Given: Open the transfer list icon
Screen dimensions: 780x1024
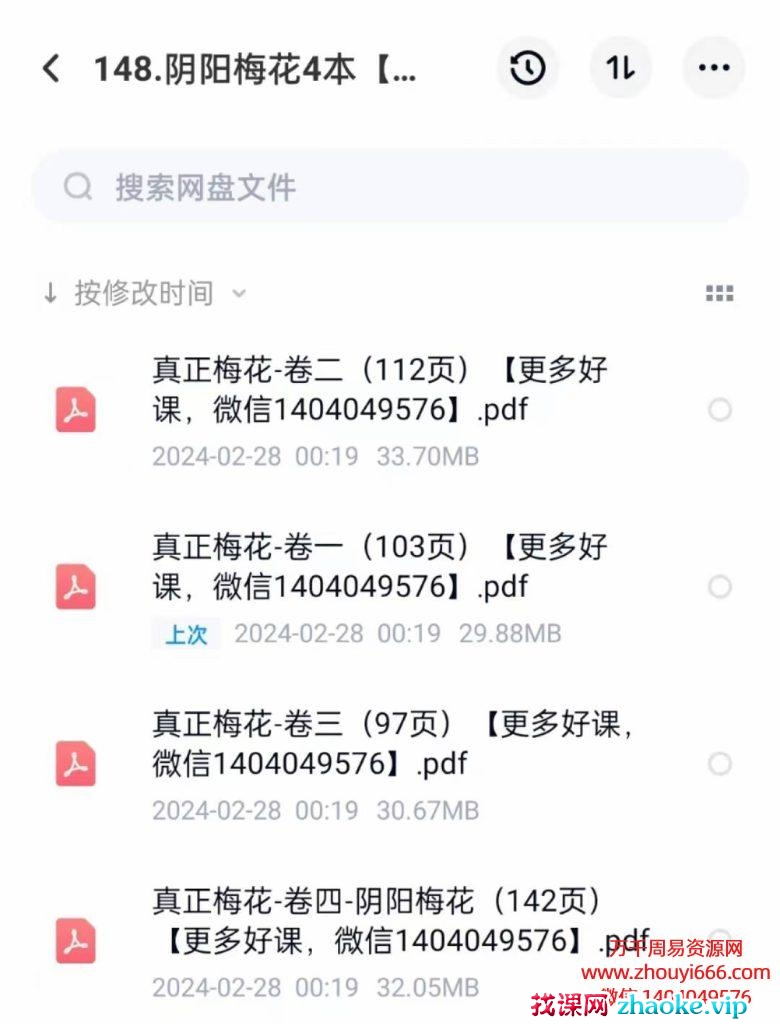Looking at the screenshot, I should 620,68.
